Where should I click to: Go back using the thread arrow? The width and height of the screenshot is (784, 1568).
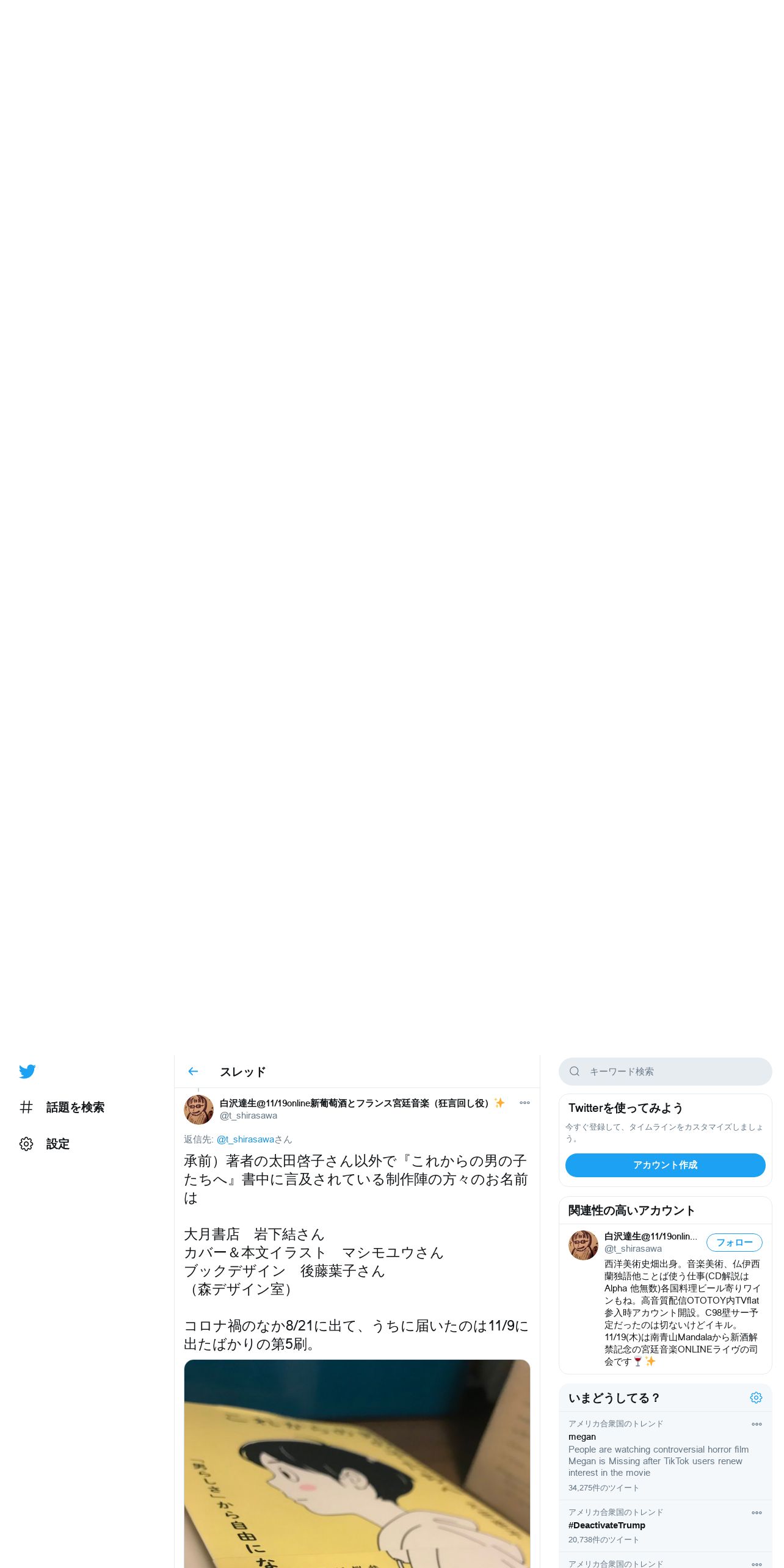point(193,1072)
